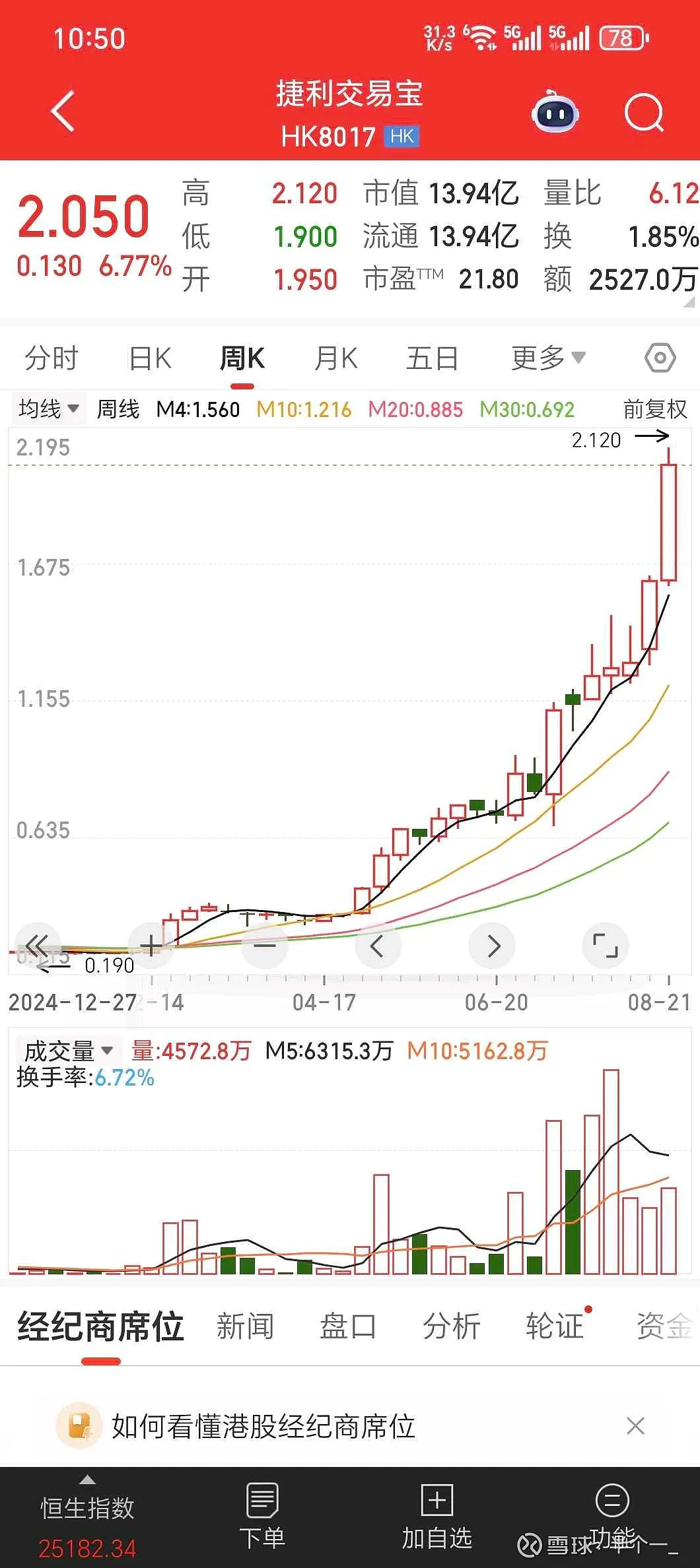This screenshot has width=700, height=1568.
Task: Zoom out chart with minus button
Action: (265, 945)
